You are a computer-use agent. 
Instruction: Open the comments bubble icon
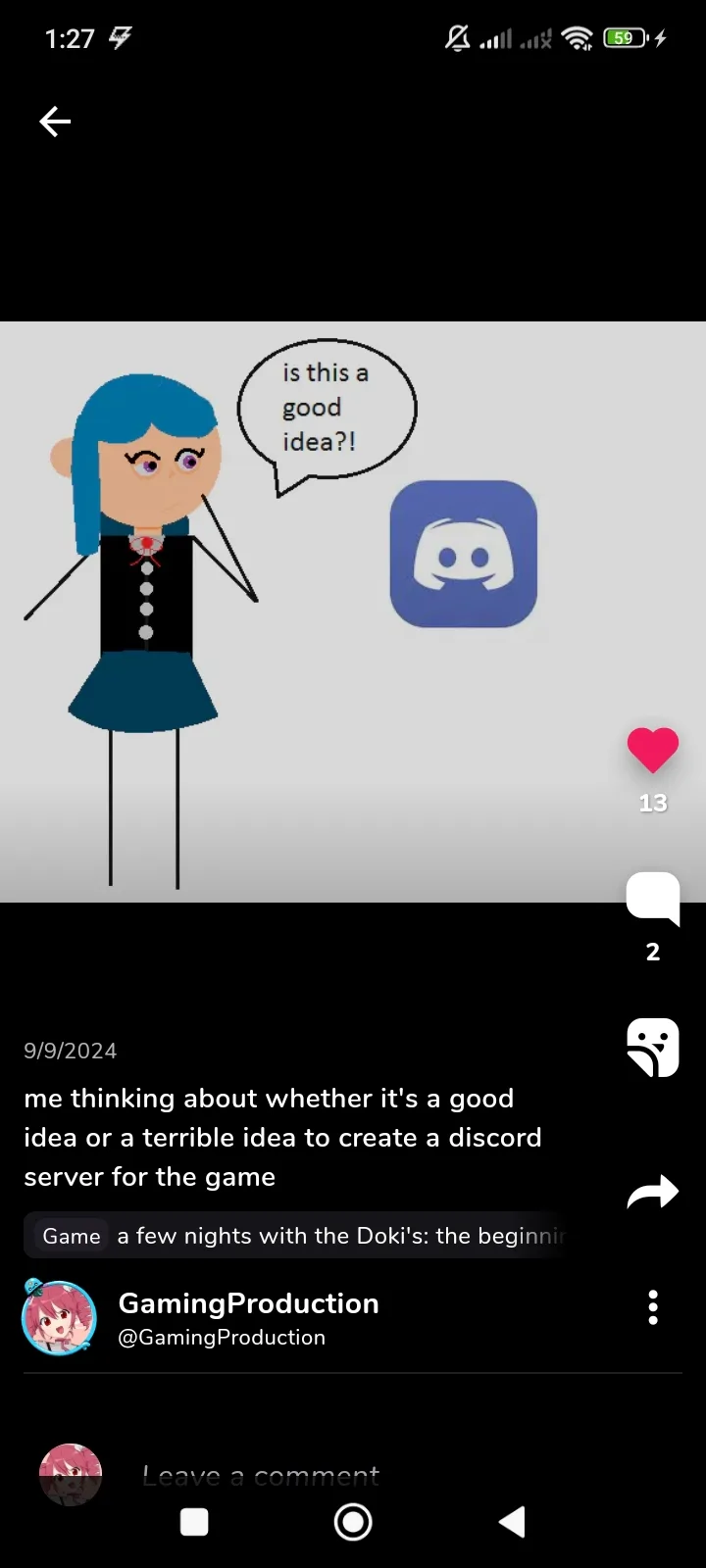pos(653,898)
